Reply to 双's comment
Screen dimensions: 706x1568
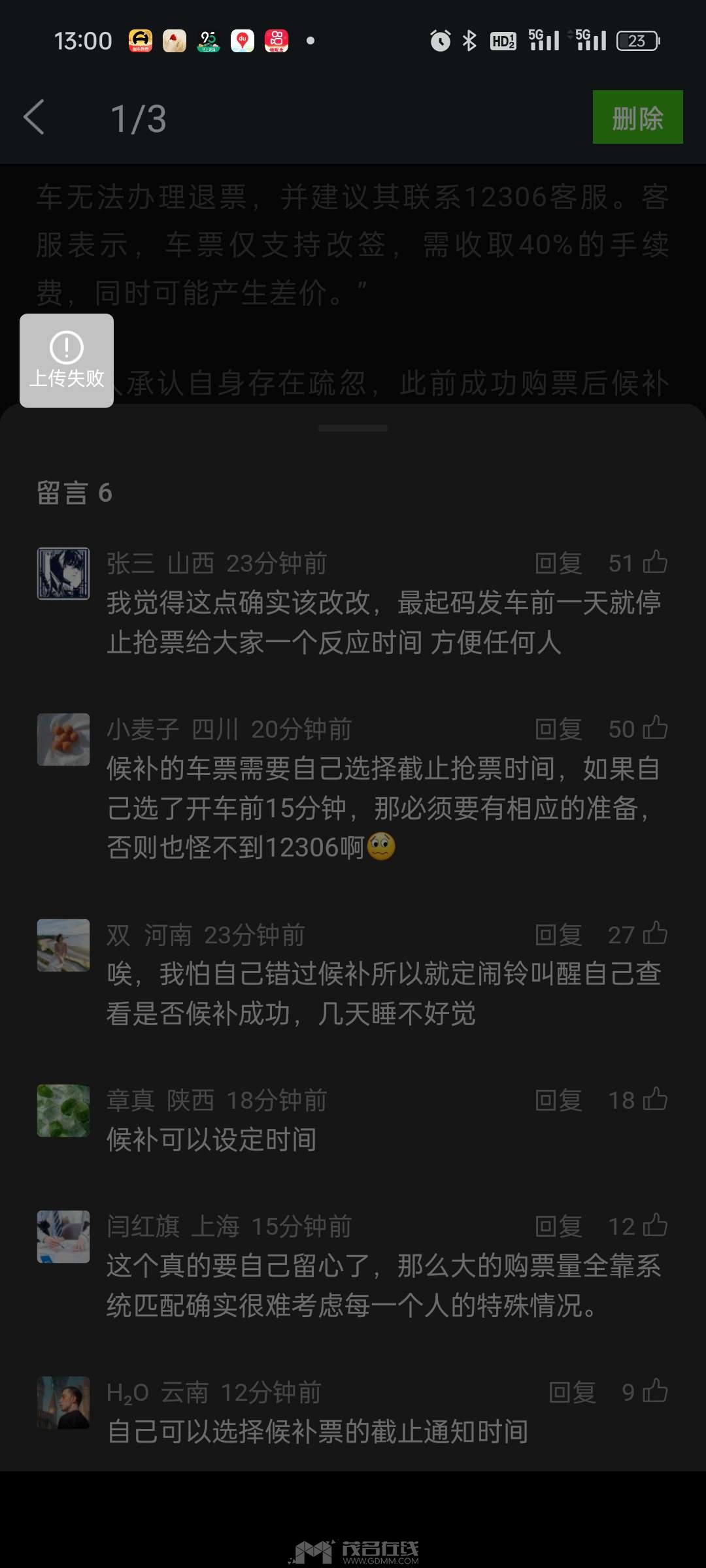point(558,935)
